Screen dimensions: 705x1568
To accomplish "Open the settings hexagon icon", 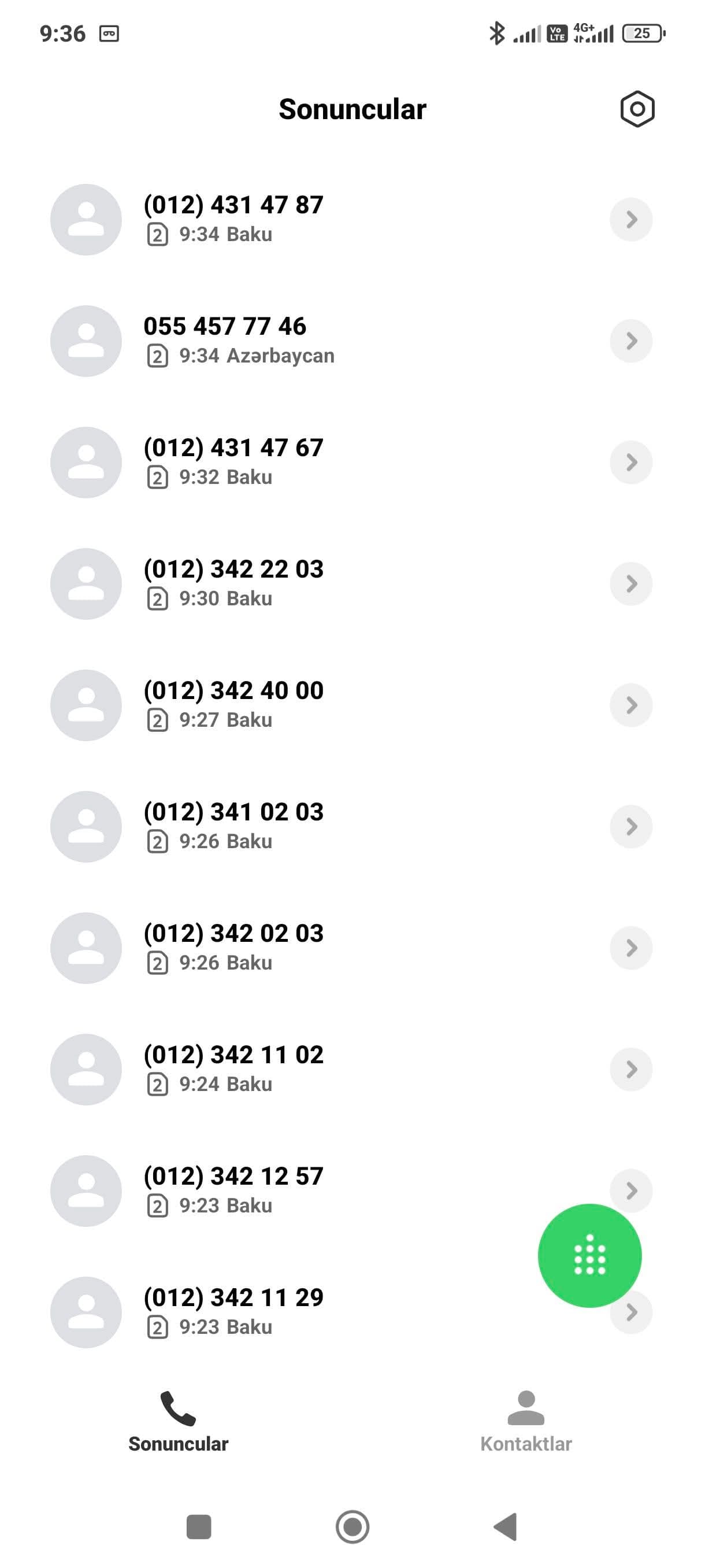I will (x=637, y=110).
